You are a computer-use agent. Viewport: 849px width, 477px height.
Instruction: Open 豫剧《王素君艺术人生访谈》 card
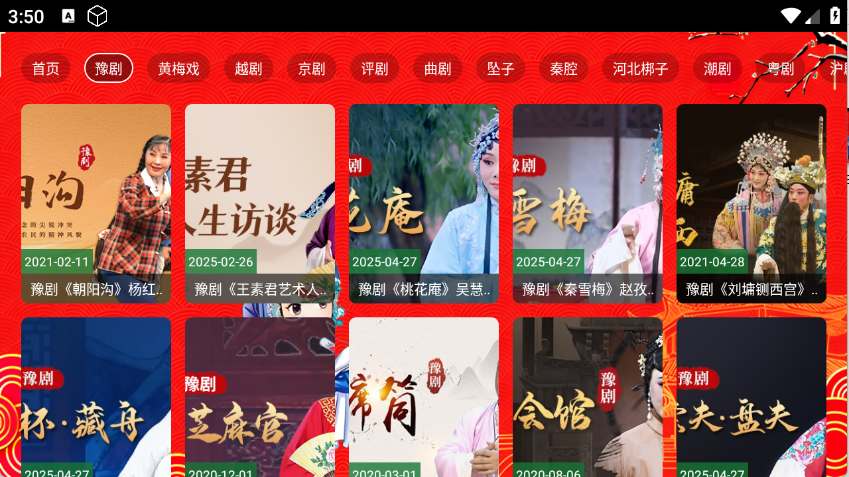pyautogui.click(x=260, y=203)
